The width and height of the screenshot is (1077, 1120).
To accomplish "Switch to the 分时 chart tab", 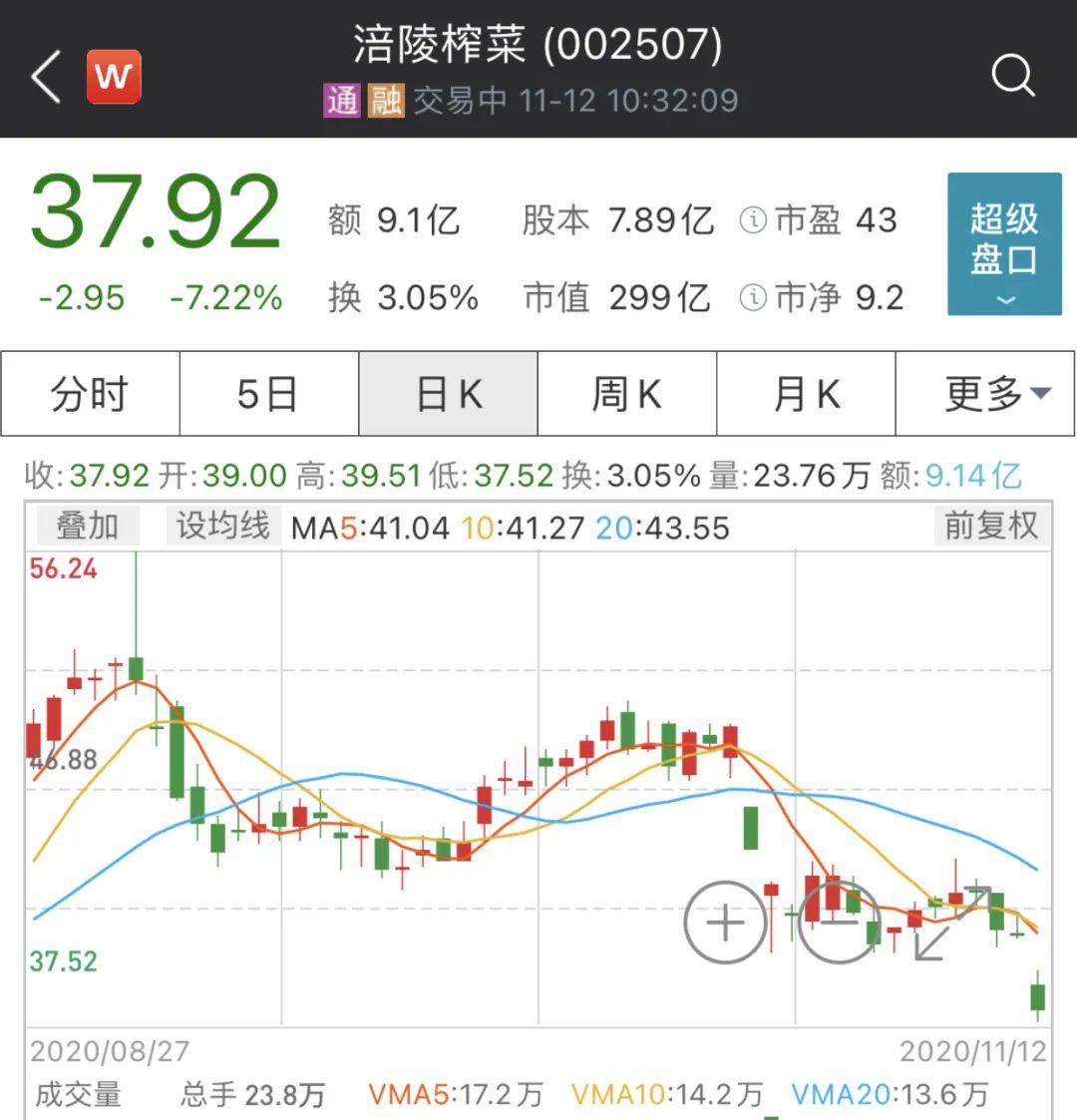I will point(90,394).
